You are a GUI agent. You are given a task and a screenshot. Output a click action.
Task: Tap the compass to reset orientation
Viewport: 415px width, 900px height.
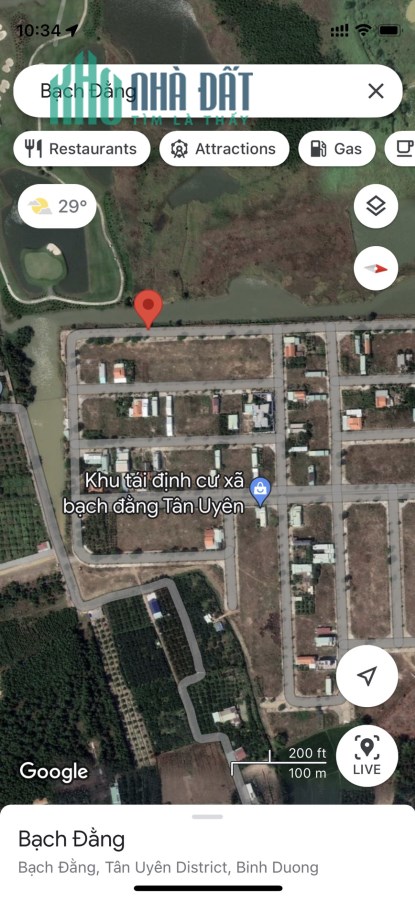tap(376, 268)
